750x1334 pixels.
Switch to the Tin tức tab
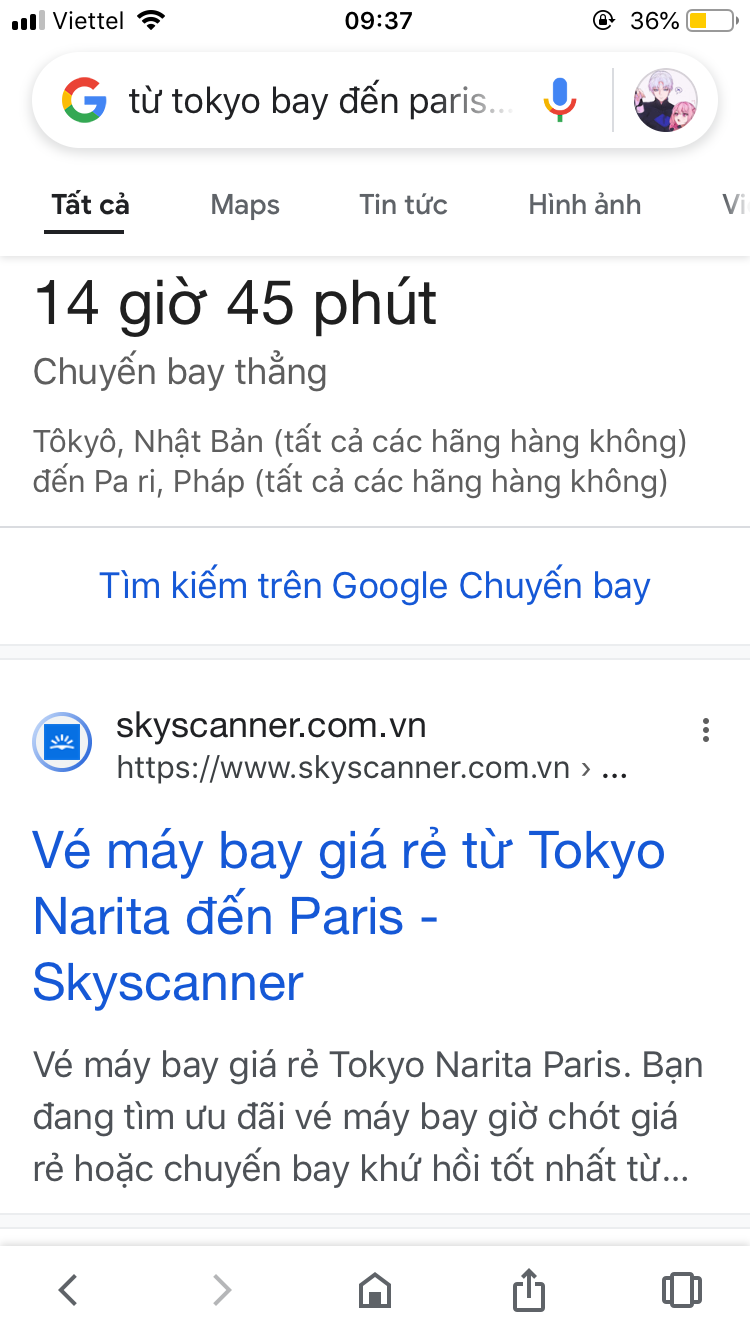[x=403, y=205]
